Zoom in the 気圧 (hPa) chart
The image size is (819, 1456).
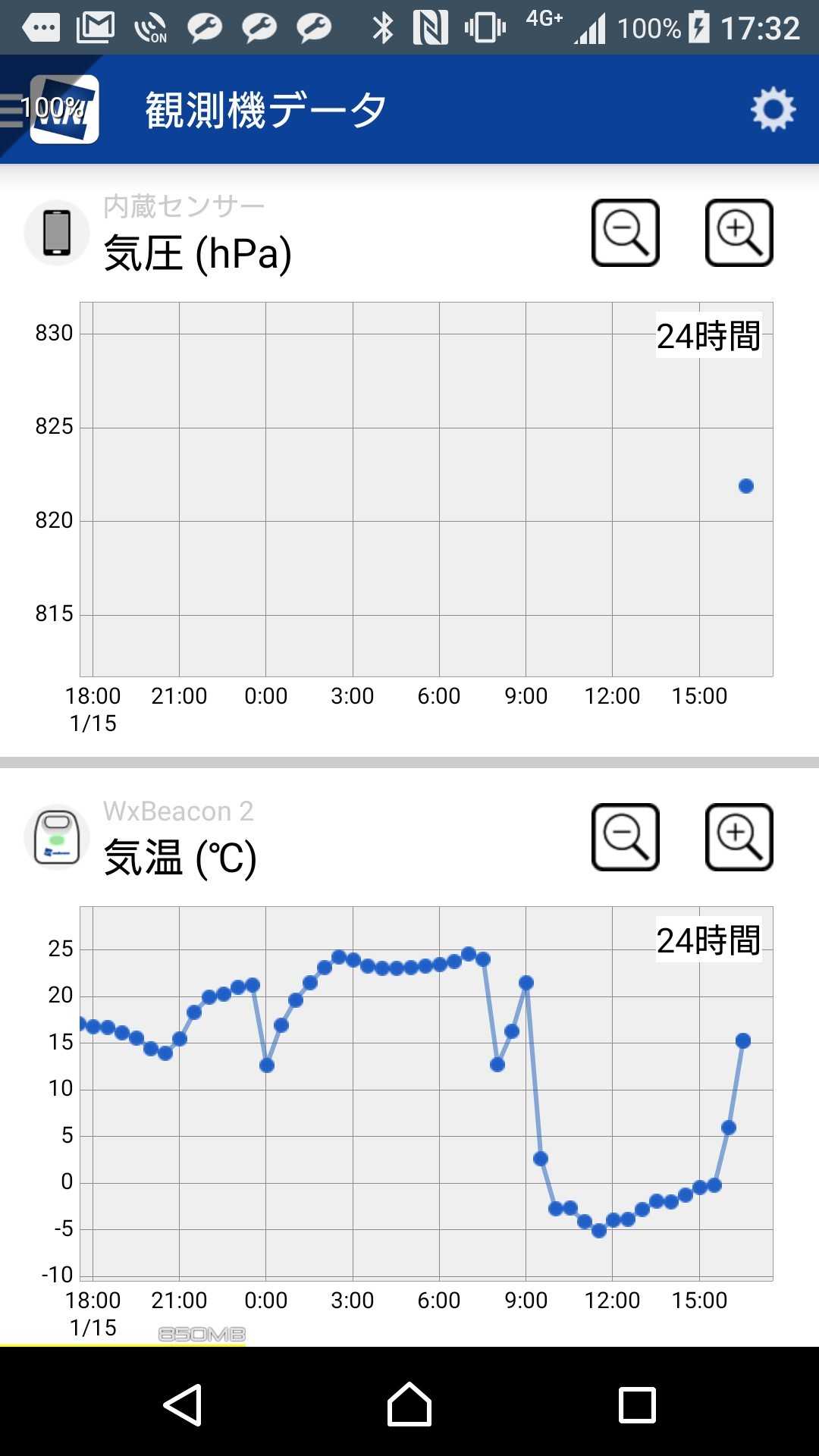[x=739, y=233]
